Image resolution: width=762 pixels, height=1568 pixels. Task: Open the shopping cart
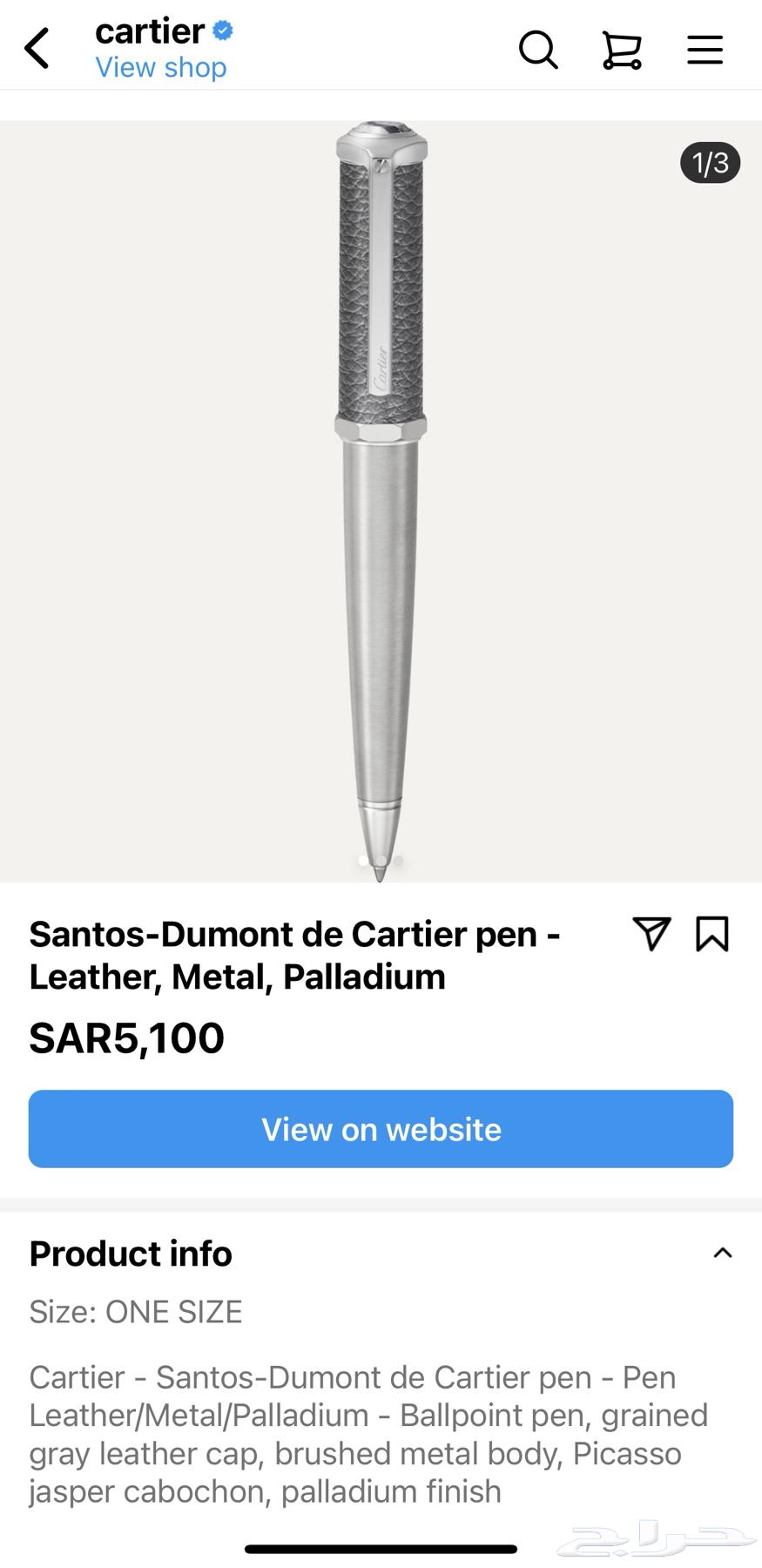point(622,50)
